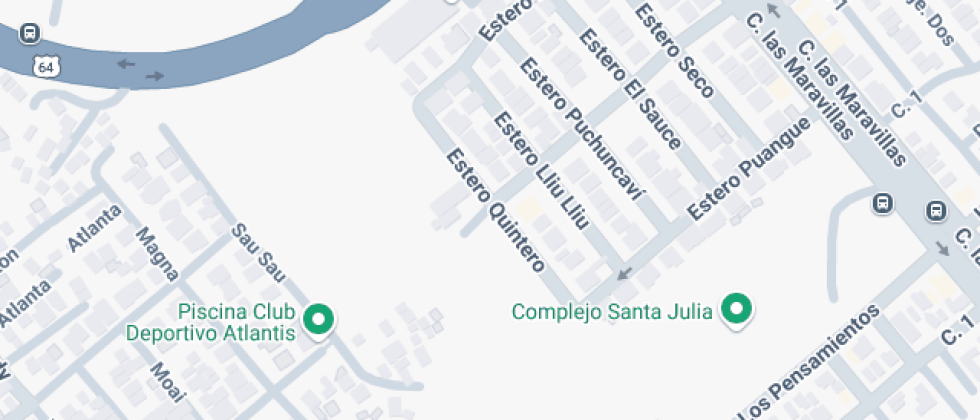980x420 pixels.
Task: Select the Complejo Santa Julia map pin
Action: pos(738,310)
